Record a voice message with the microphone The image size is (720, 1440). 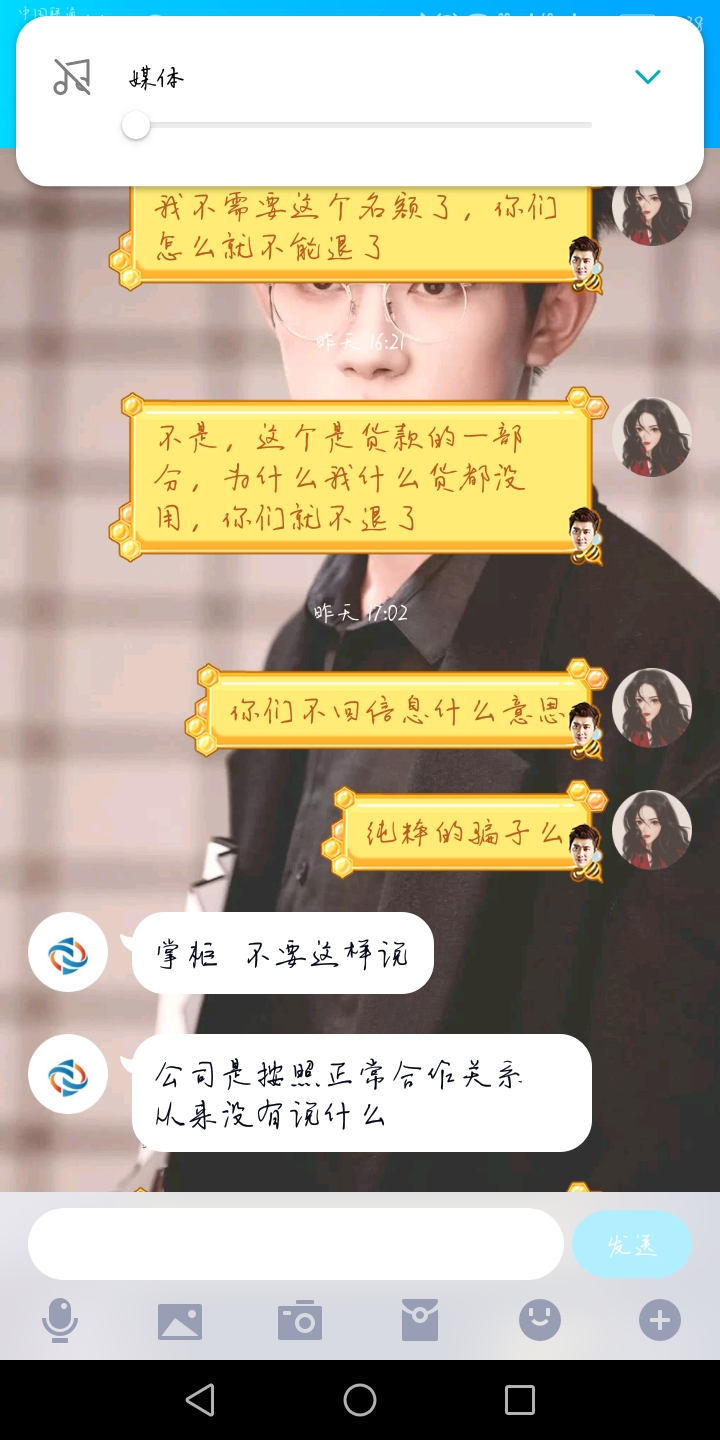point(60,1321)
